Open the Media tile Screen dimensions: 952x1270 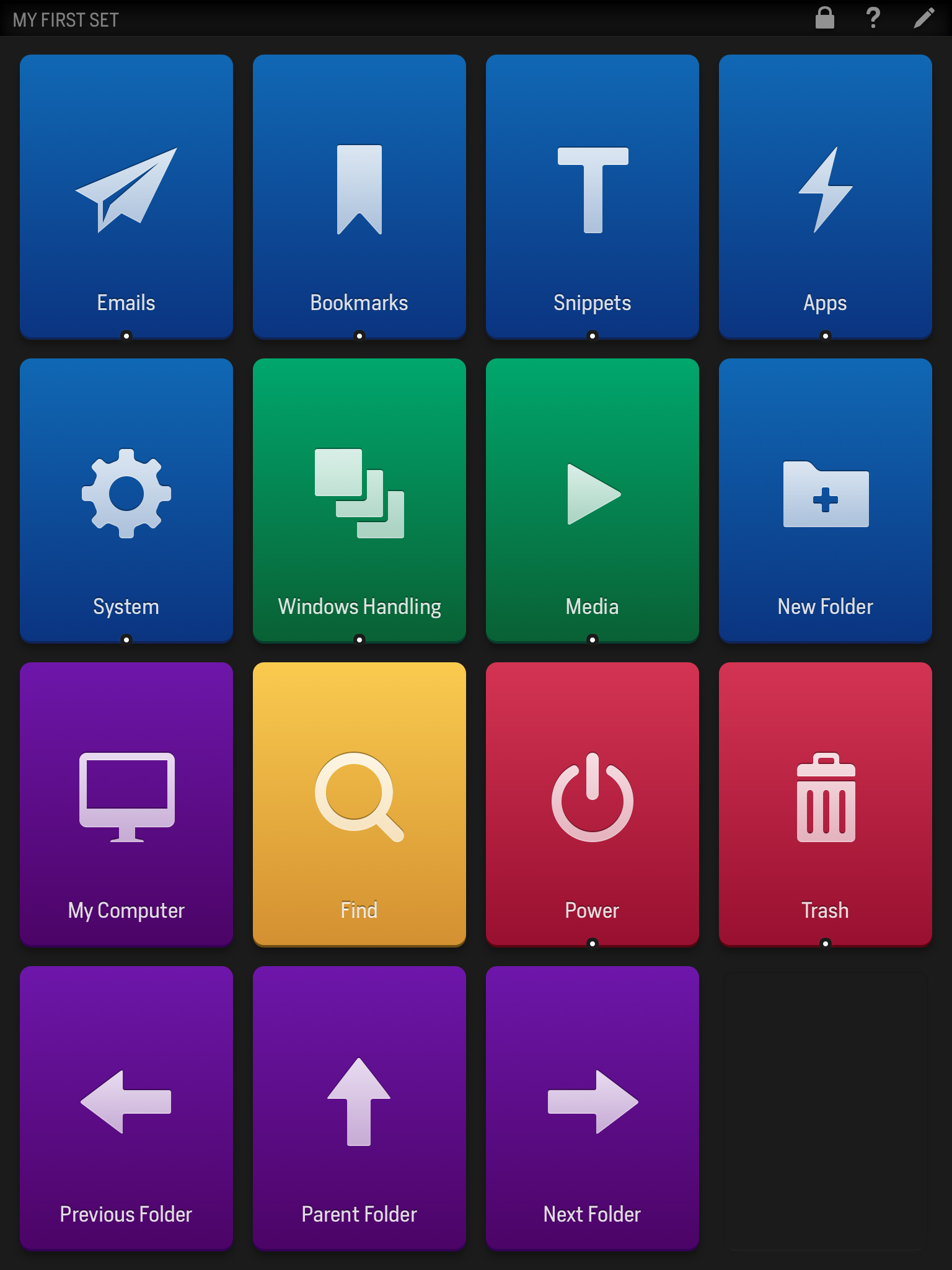(593, 500)
